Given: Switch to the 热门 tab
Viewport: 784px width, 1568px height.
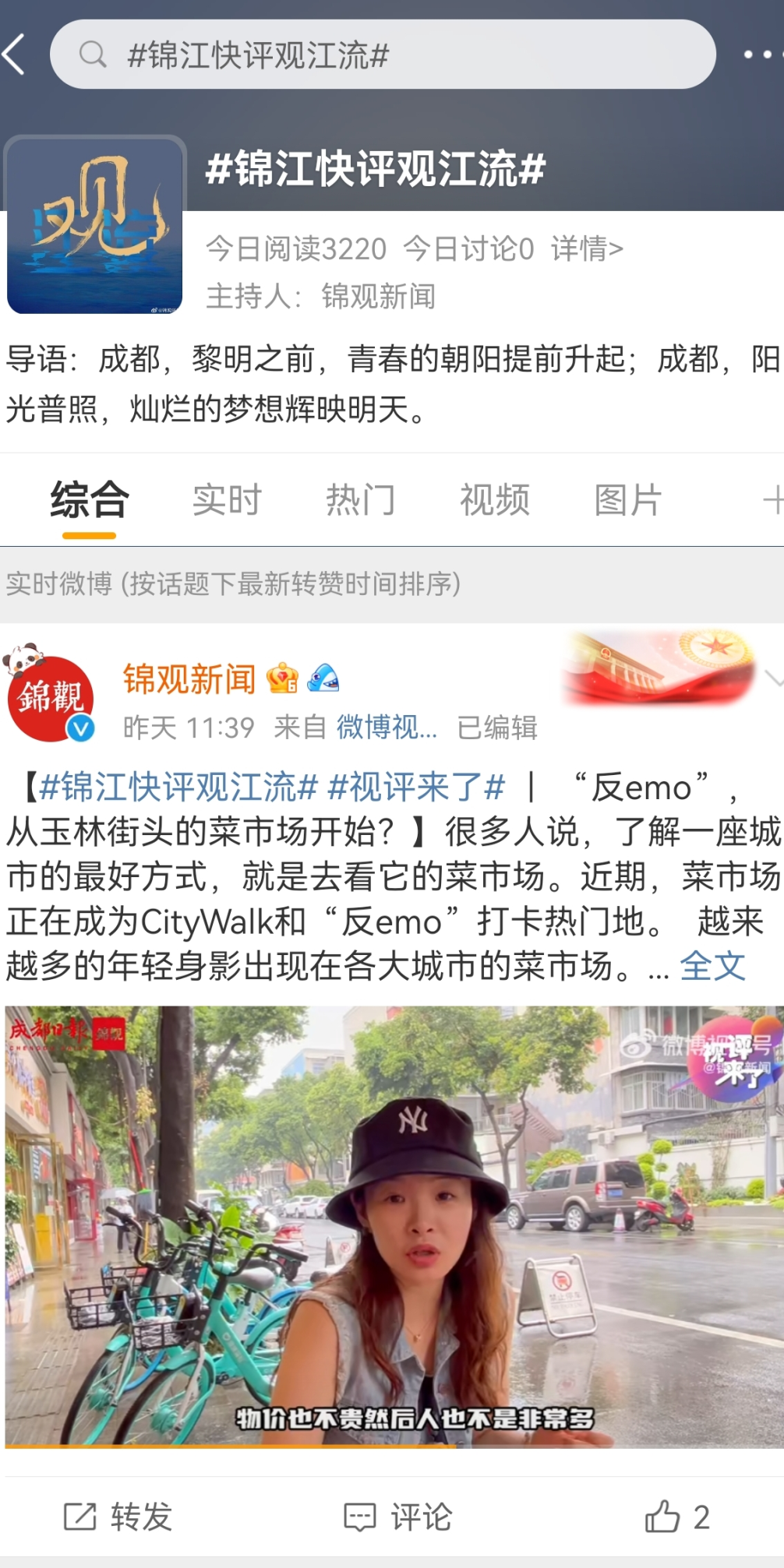Looking at the screenshot, I should click(361, 499).
